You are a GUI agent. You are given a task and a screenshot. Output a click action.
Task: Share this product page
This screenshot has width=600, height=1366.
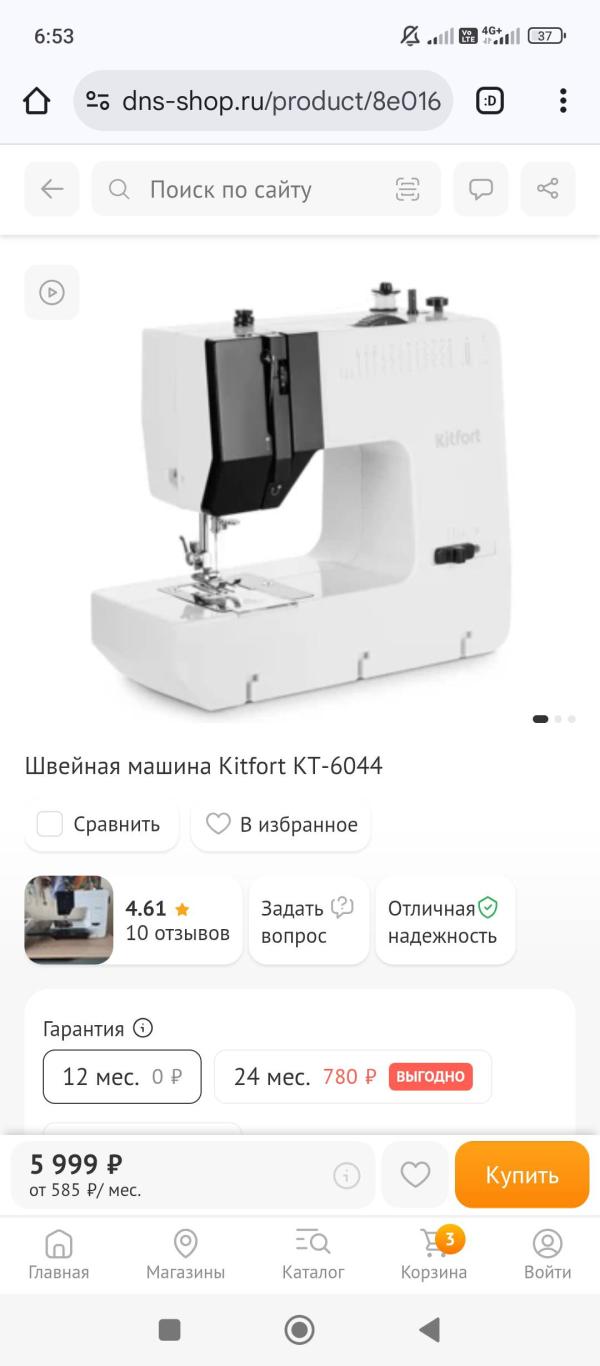tap(548, 189)
